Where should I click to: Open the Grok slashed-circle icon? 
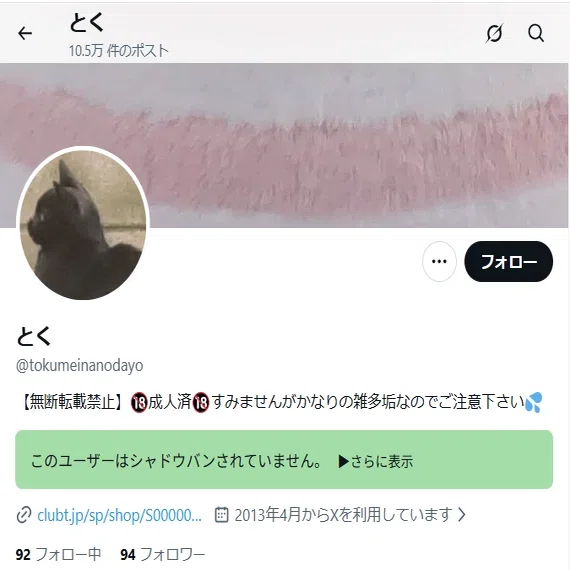pos(494,33)
